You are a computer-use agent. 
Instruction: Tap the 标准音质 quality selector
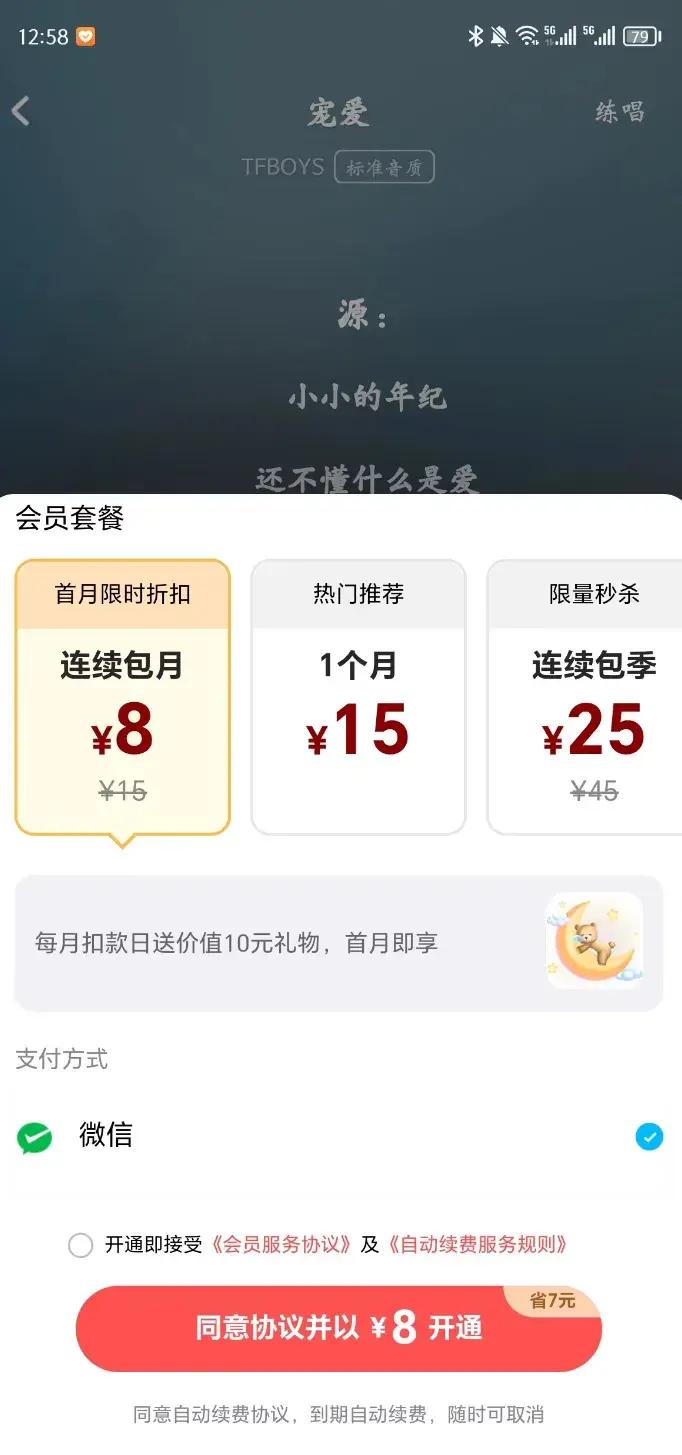point(384,167)
